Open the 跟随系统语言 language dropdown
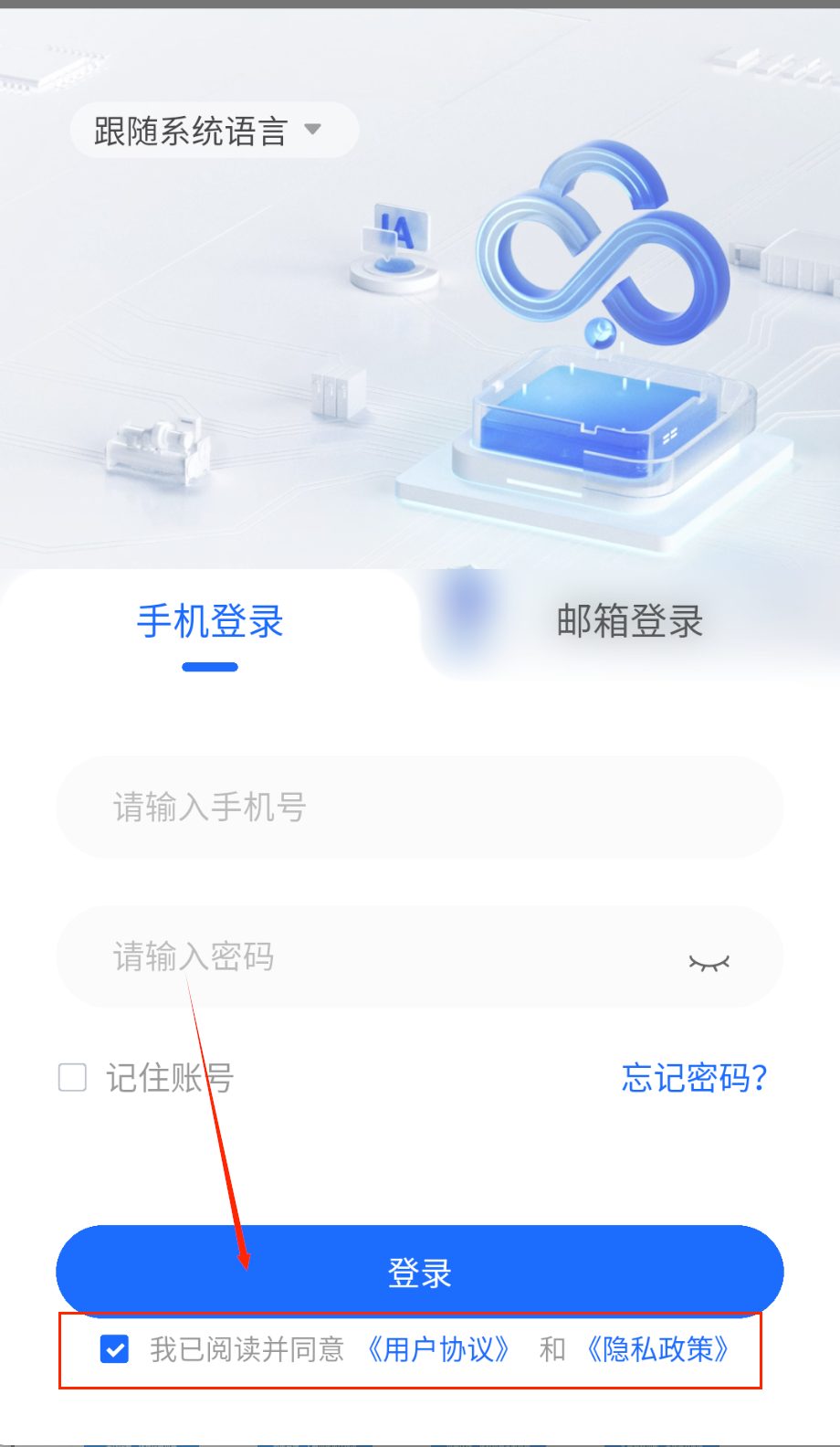The image size is (840, 1447). coord(213,131)
